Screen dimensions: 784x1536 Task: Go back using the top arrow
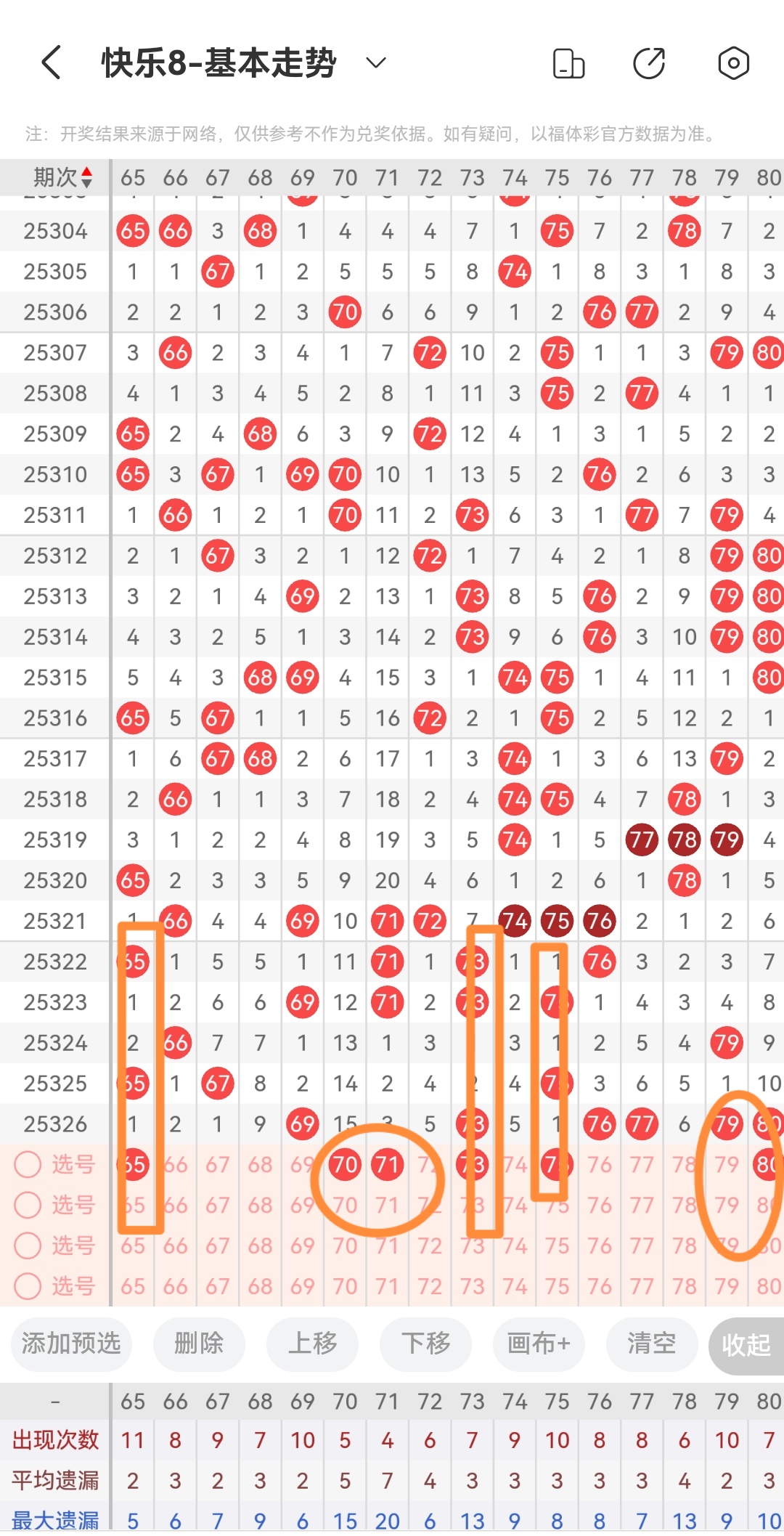point(51,62)
